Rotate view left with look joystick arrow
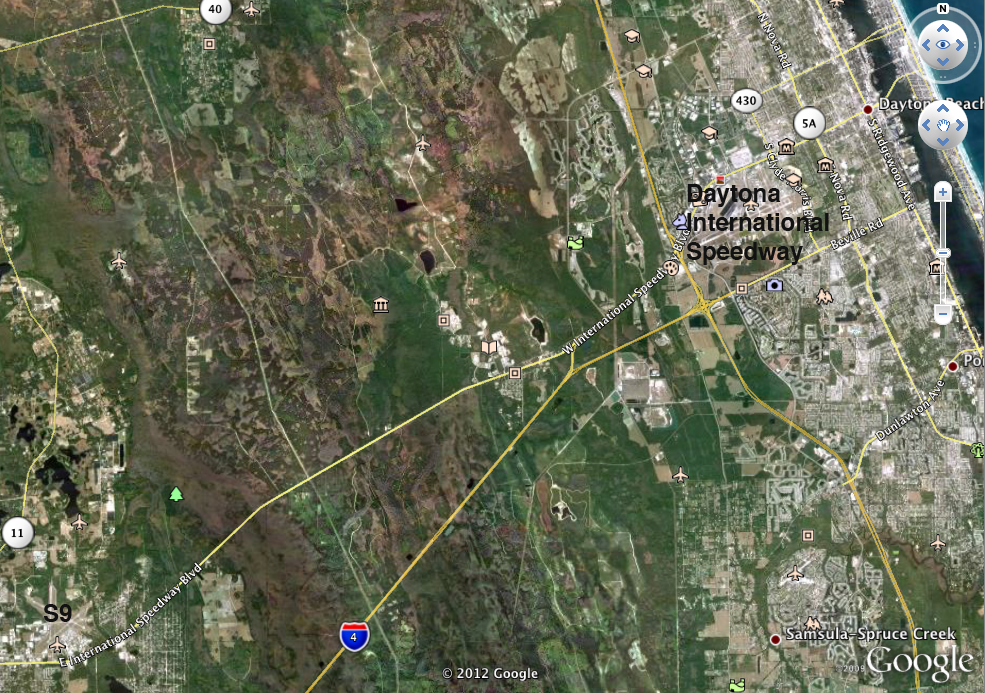 coord(926,45)
